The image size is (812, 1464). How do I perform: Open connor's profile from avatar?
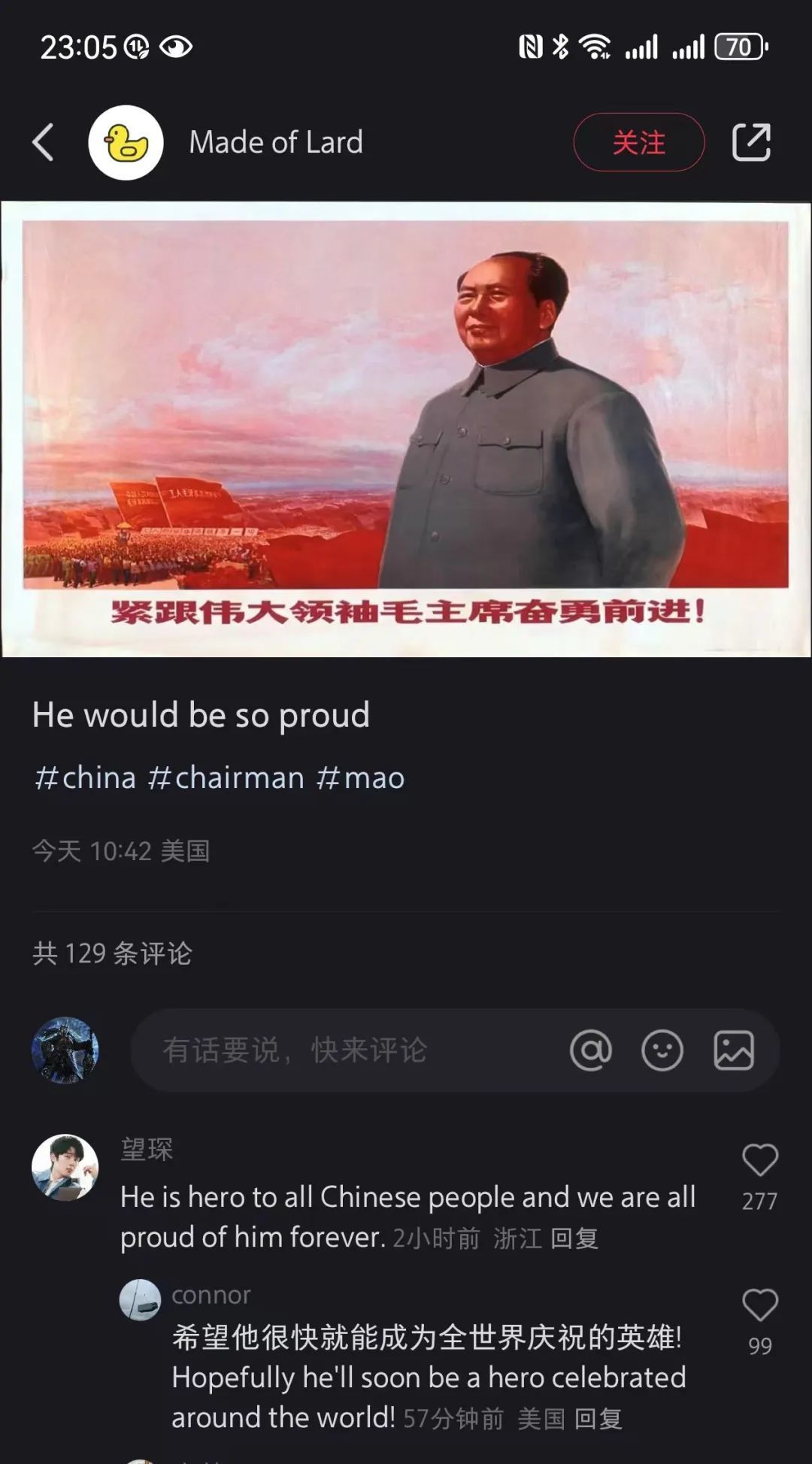pyautogui.click(x=141, y=1300)
